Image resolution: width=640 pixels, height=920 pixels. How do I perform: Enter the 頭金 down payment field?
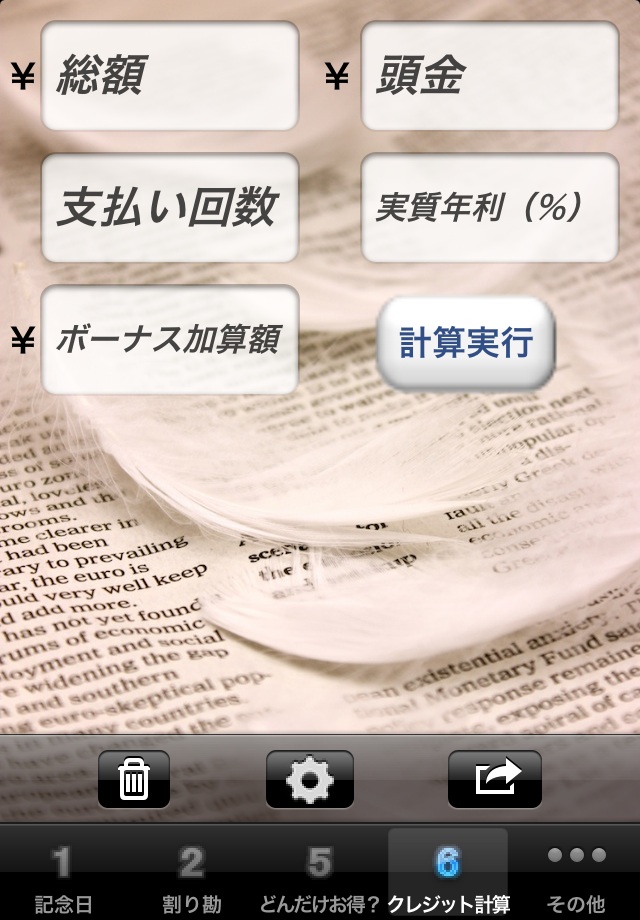489,76
